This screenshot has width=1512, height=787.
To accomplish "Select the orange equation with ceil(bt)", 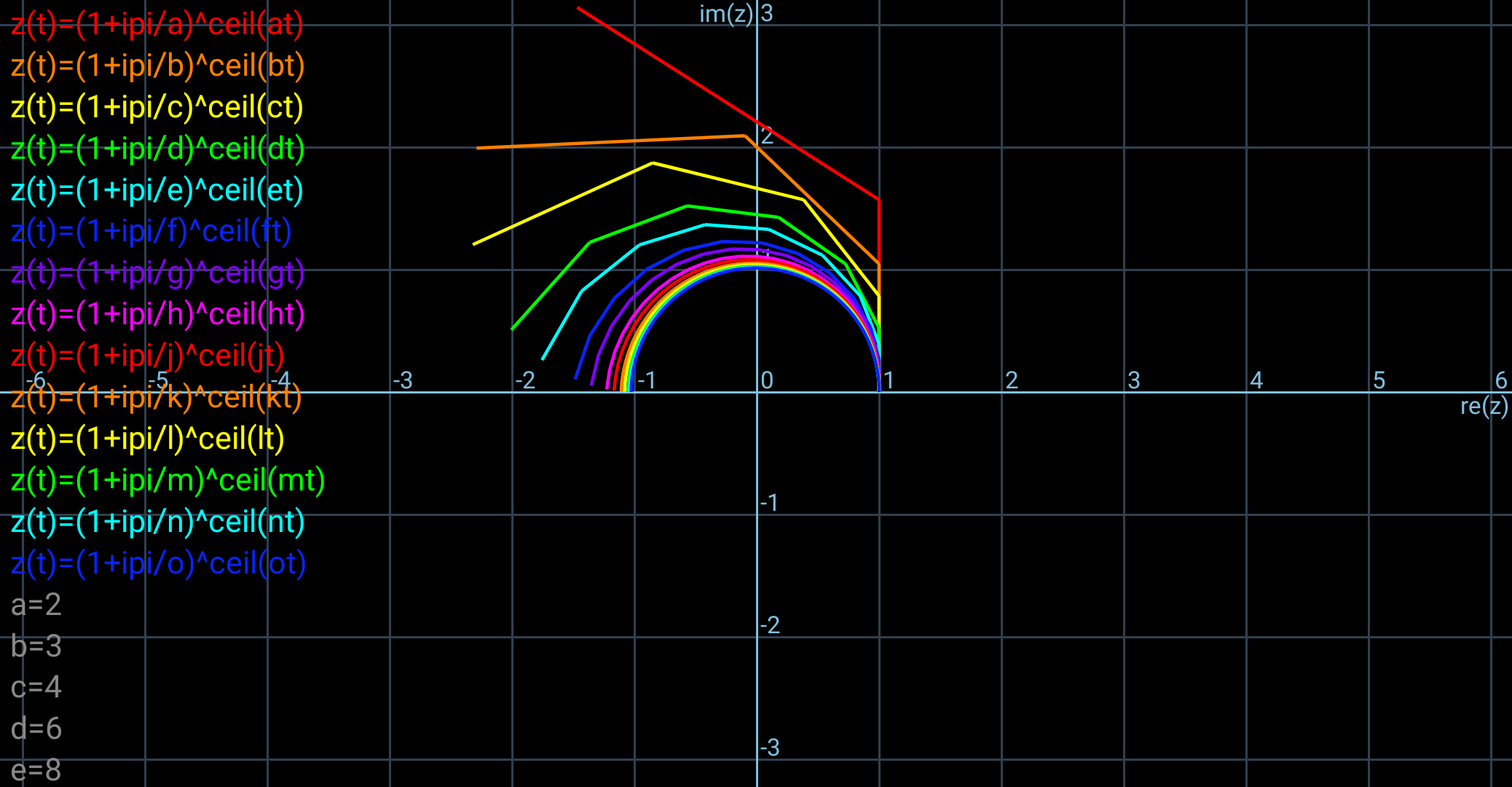I will (157, 66).
